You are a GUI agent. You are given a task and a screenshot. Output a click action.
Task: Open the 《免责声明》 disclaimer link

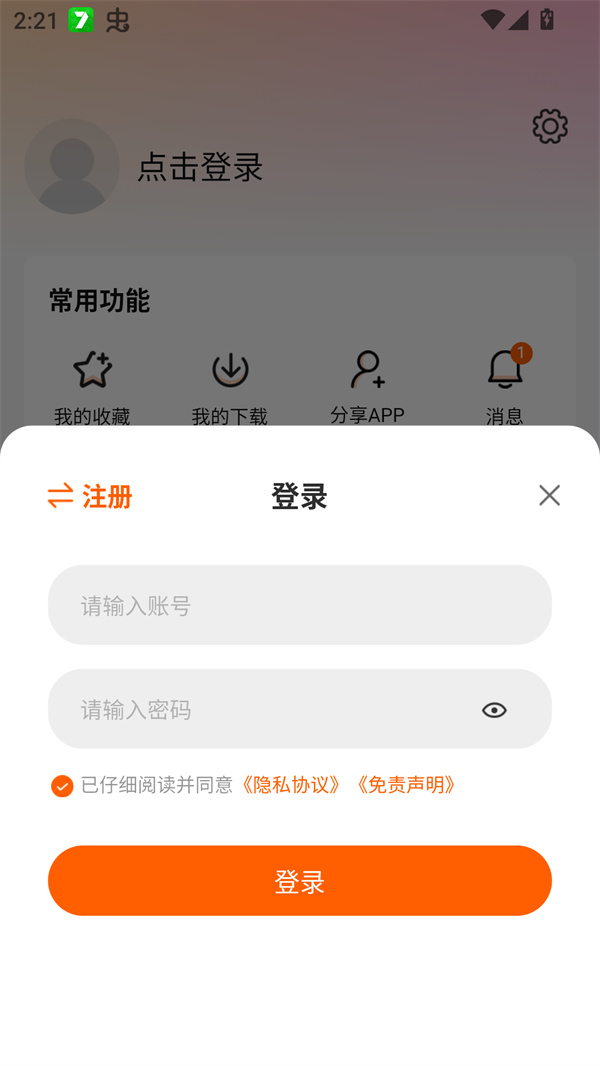click(407, 785)
